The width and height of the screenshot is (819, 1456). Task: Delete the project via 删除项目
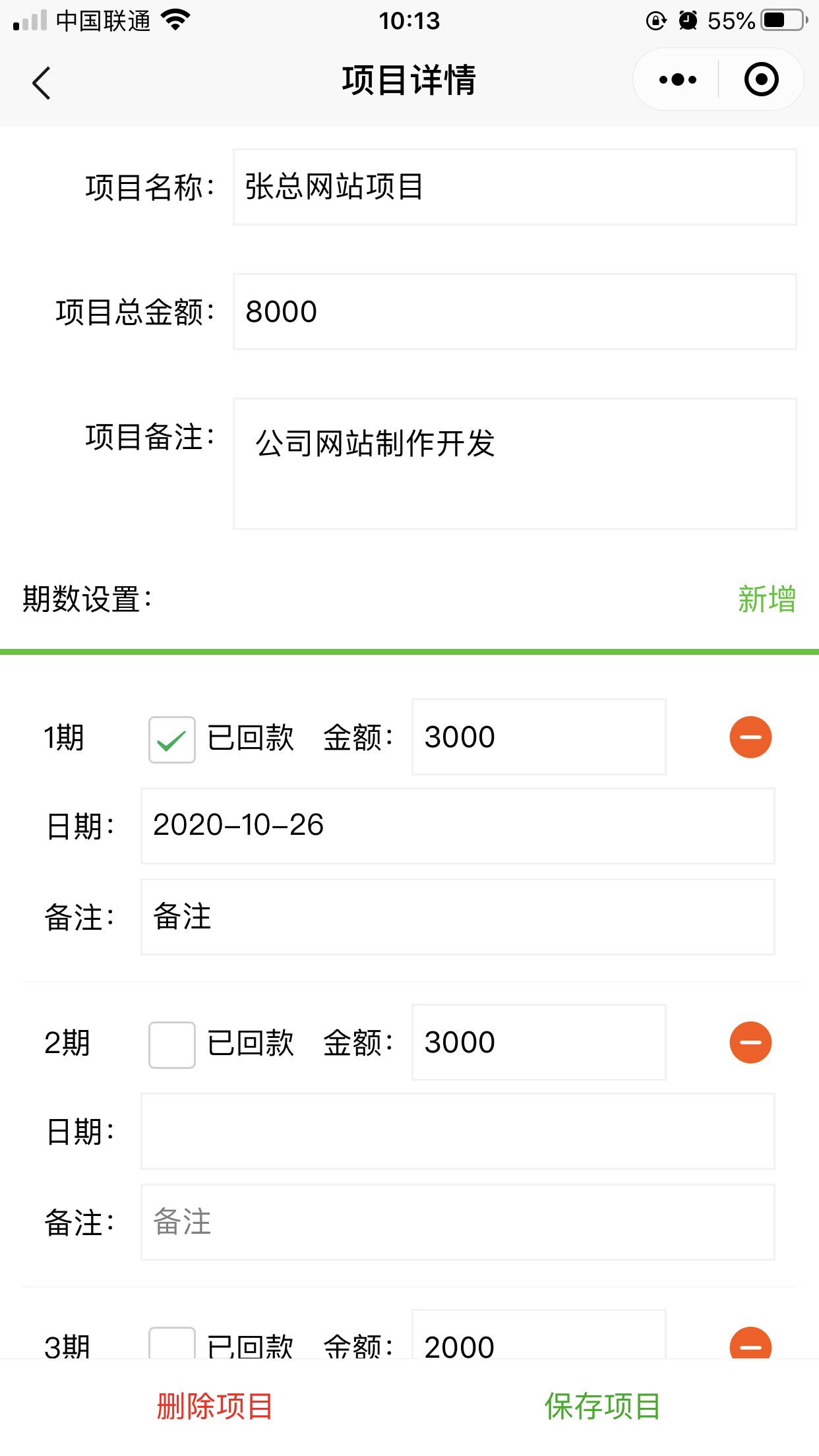(215, 1407)
